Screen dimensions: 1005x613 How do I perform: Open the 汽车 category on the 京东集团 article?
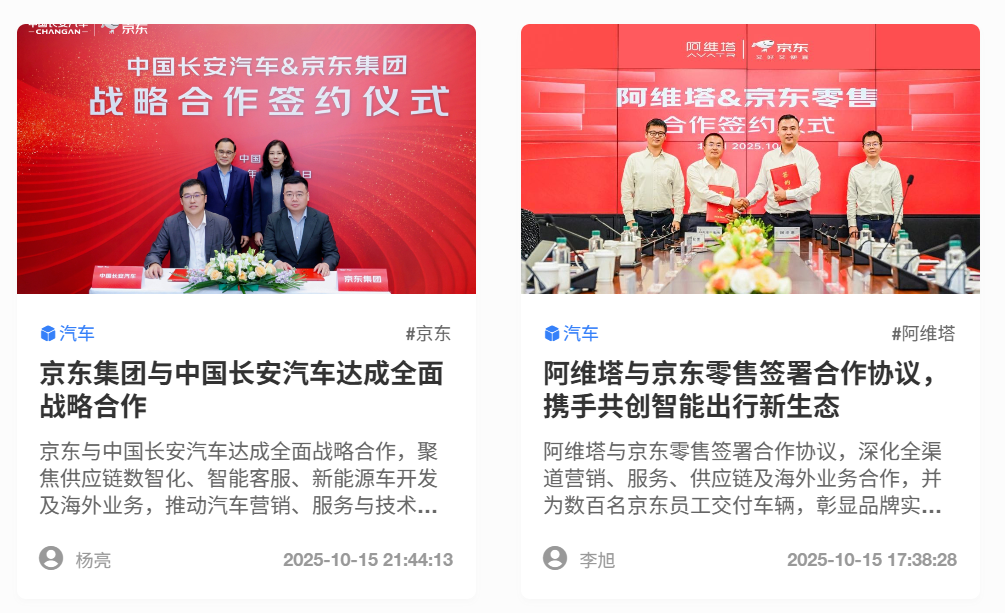click(x=68, y=333)
